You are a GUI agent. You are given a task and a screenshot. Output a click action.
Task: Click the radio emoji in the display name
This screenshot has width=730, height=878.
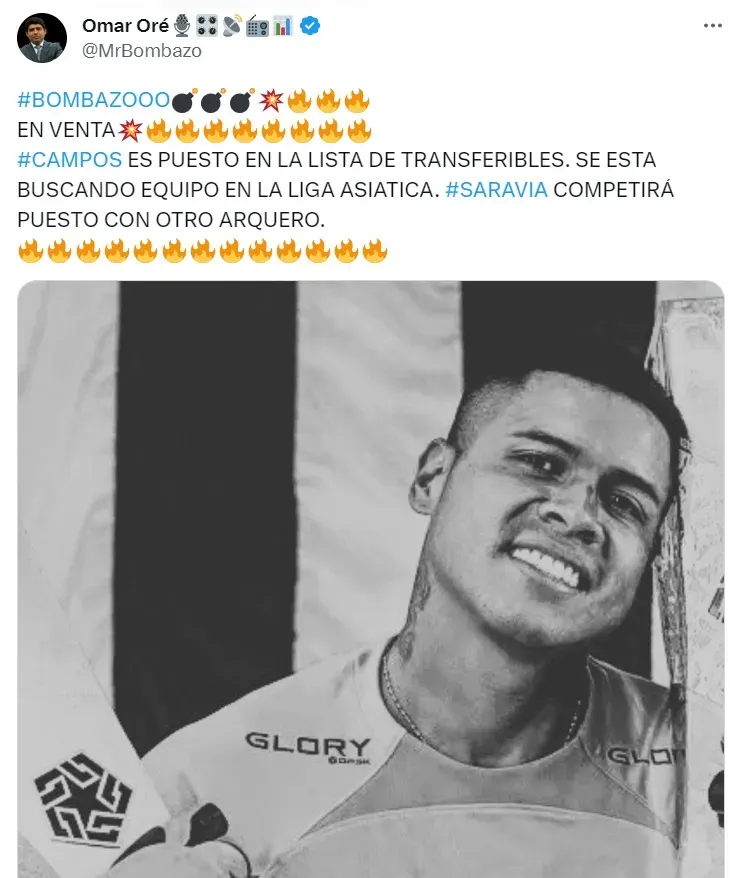tap(257, 25)
